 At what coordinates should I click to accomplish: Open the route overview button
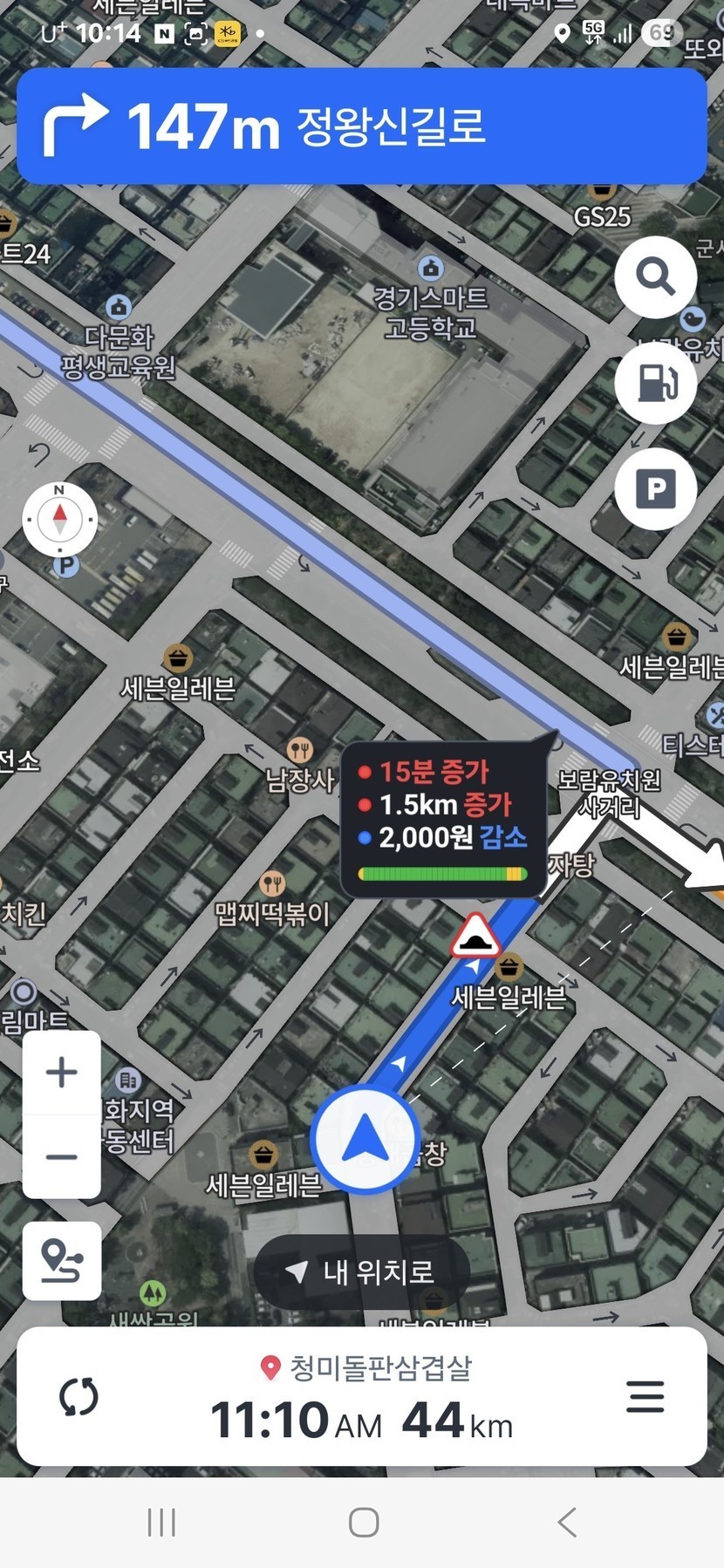coord(61,1261)
